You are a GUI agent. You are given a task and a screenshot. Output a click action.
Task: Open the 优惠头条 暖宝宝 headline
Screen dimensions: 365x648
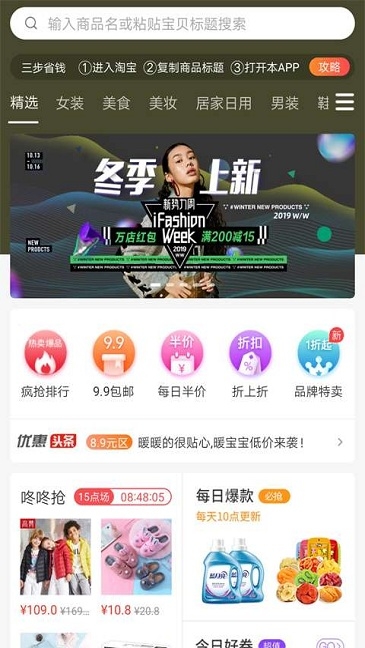(x=182, y=442)
